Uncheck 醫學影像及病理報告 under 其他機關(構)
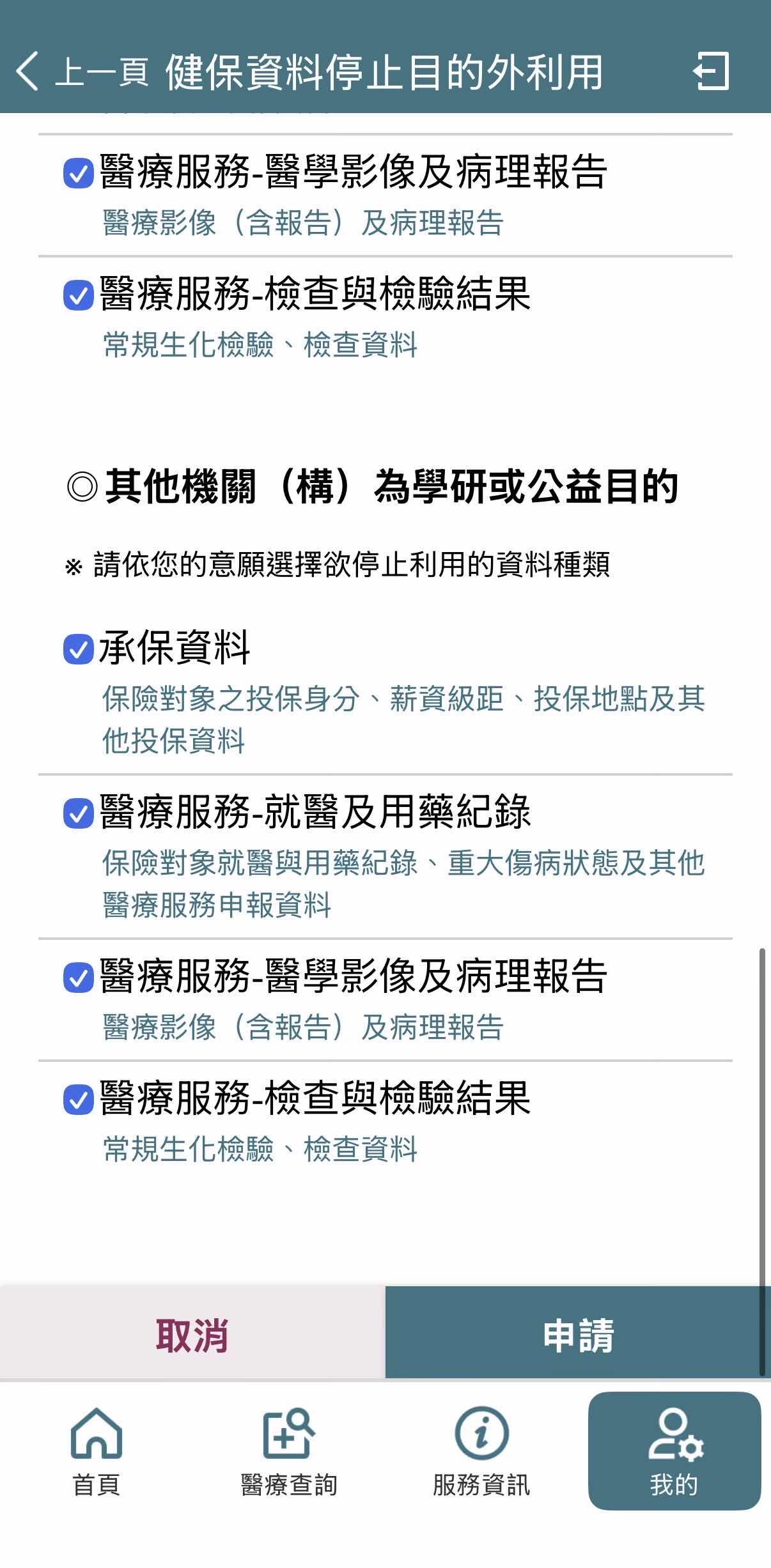The height and width of the screenshot is (1568, 771). [79, 978]
